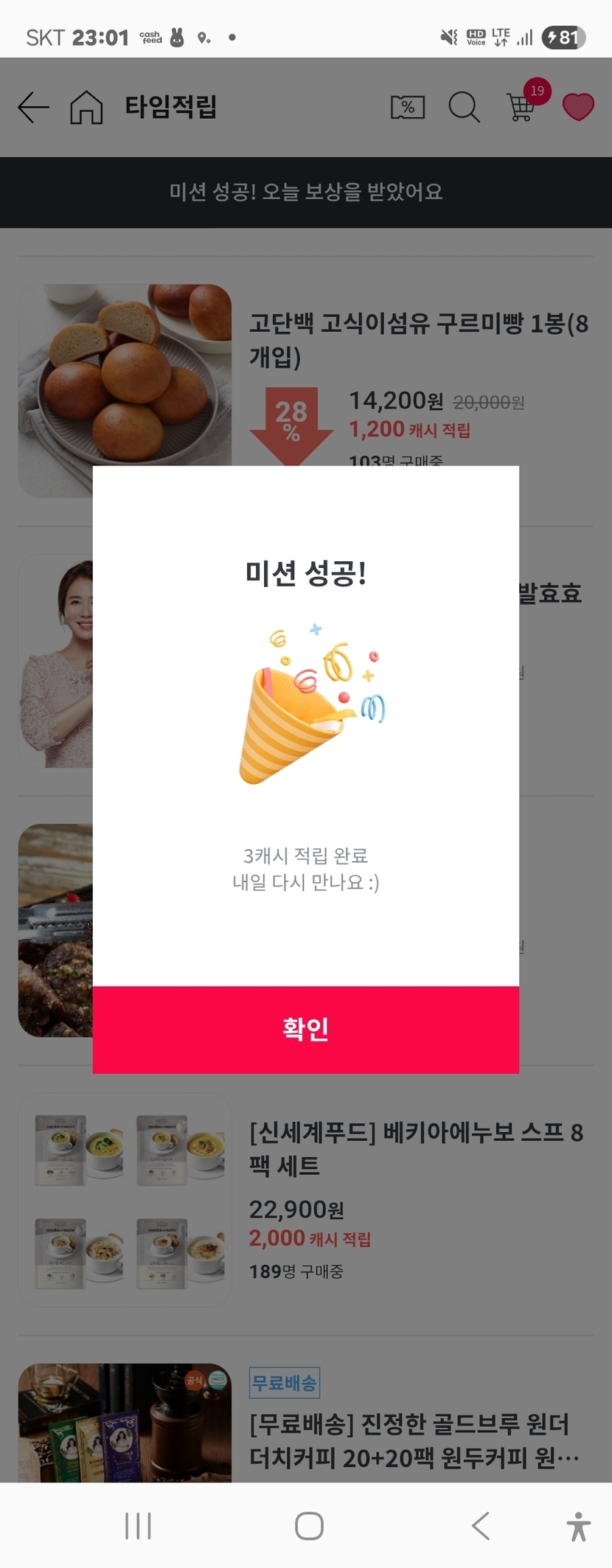
Task: Open the coupon percent icon
Action: pos(407,108)
